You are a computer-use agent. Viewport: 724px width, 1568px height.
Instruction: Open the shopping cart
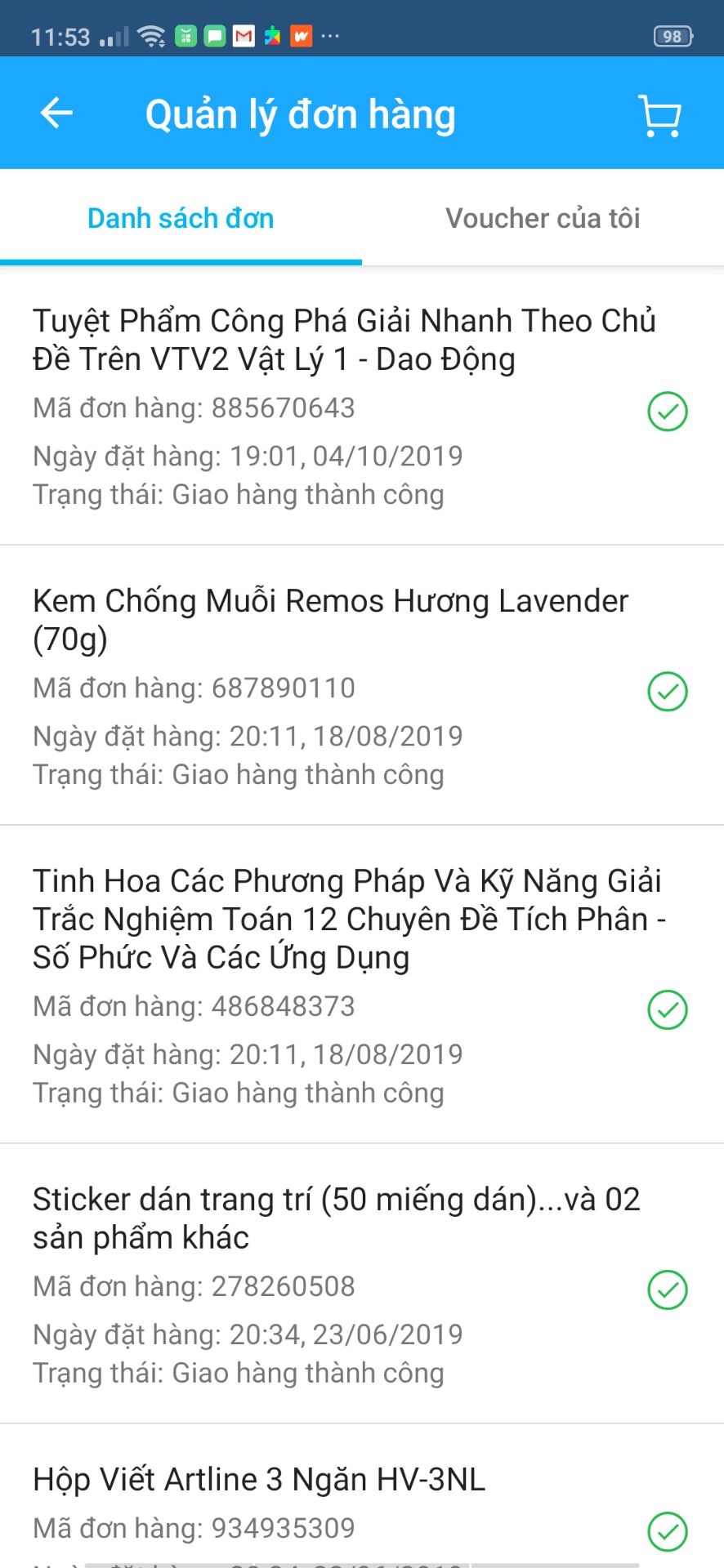pos(660,114)
